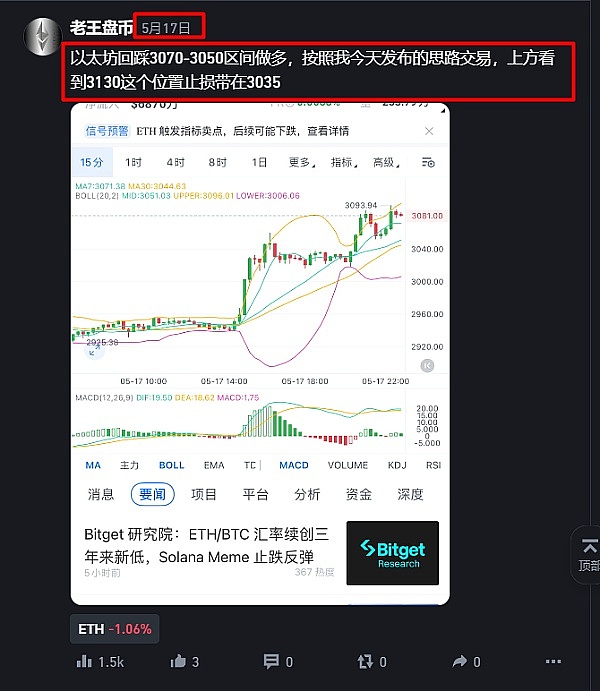Open 老王盘币's profile avatar
This screenshot has height=691, width=600.
(x=41, y=37)
